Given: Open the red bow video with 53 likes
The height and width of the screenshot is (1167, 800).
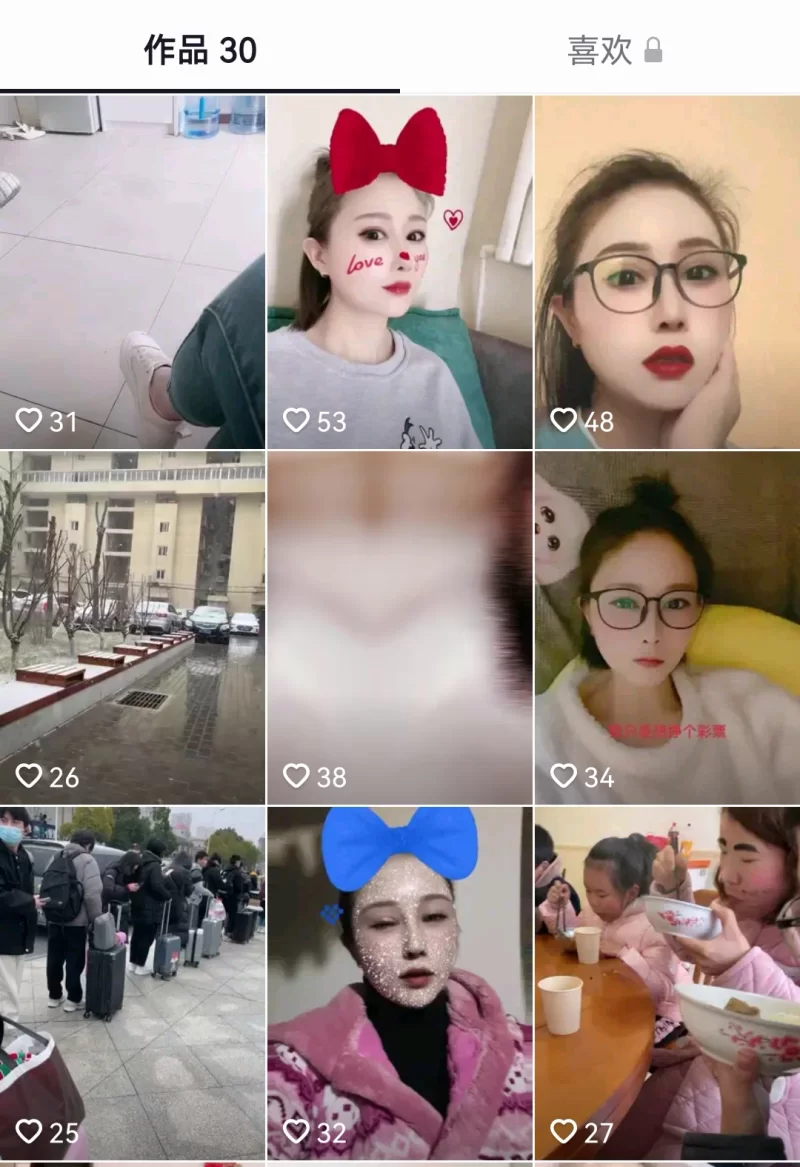Looking at the screenshot, I should click(400, 272).
